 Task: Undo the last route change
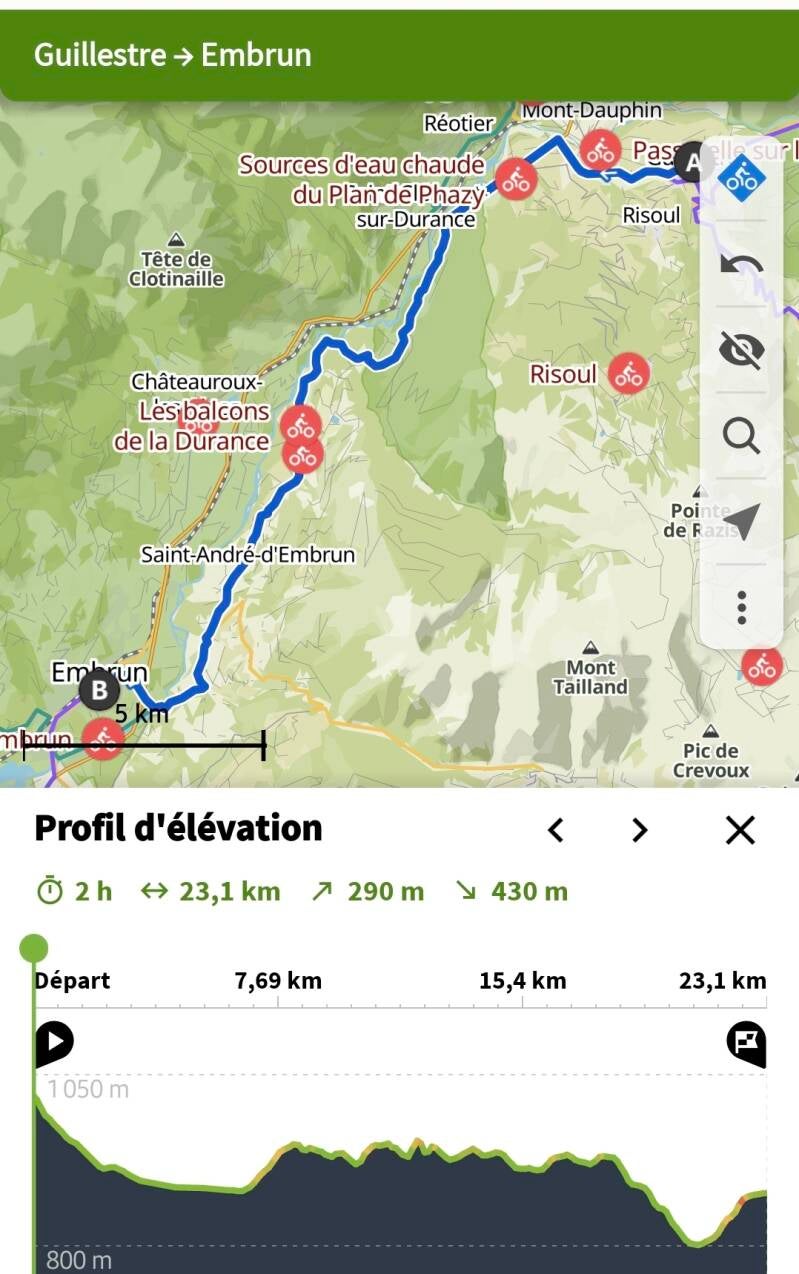click(x=741, y=265)
